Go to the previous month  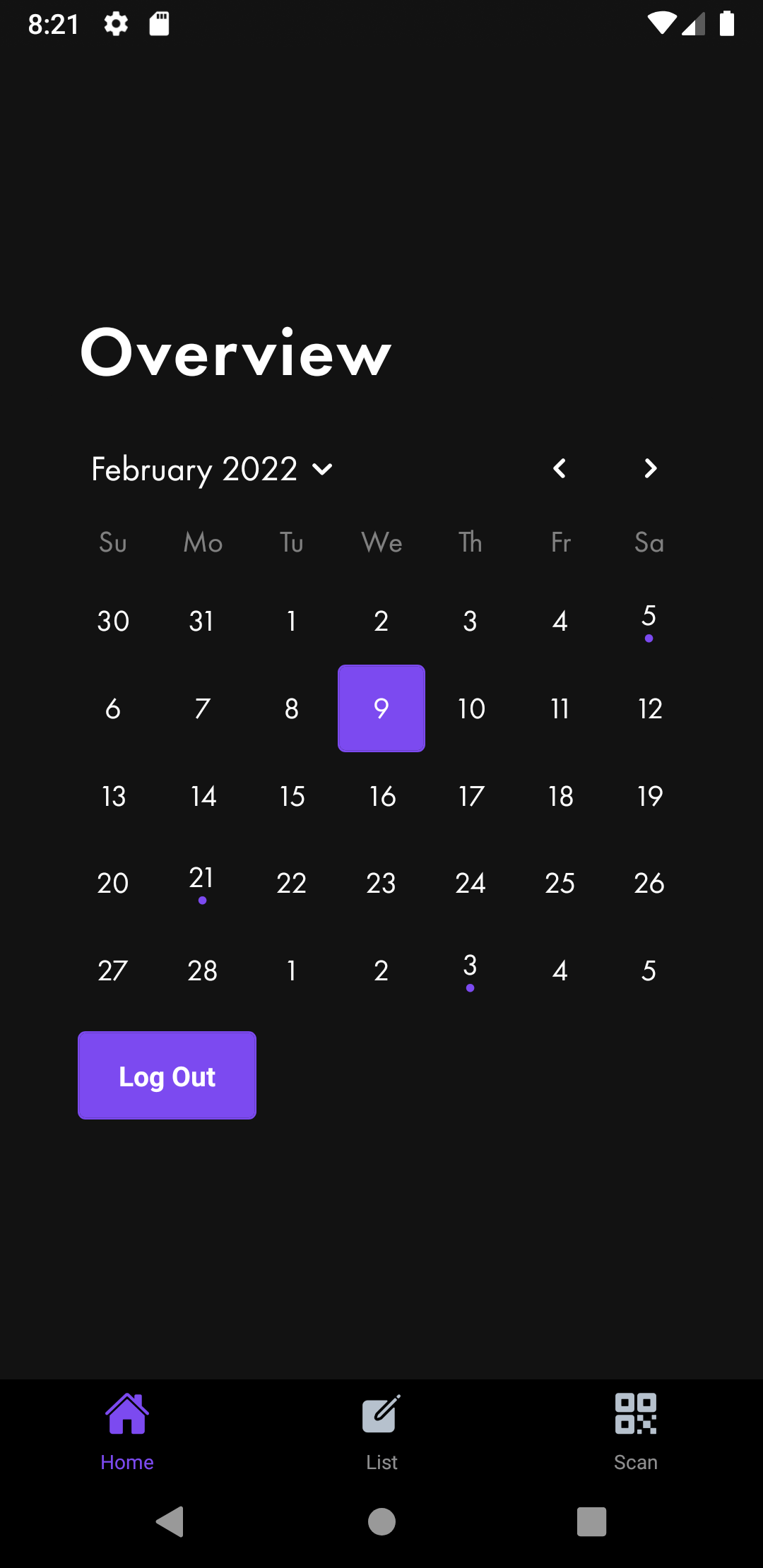coord(560,468)
